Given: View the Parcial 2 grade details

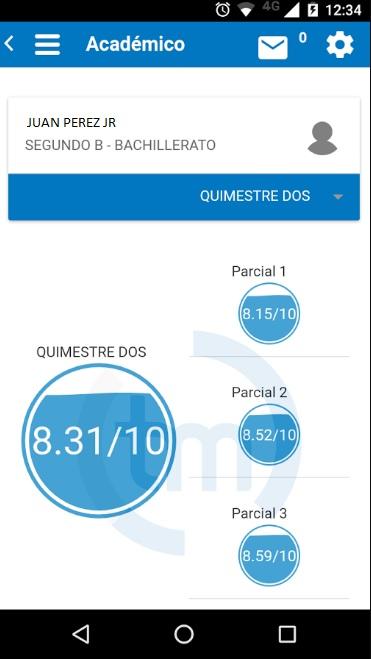Looking at the screenshot, I should [269, 435].
